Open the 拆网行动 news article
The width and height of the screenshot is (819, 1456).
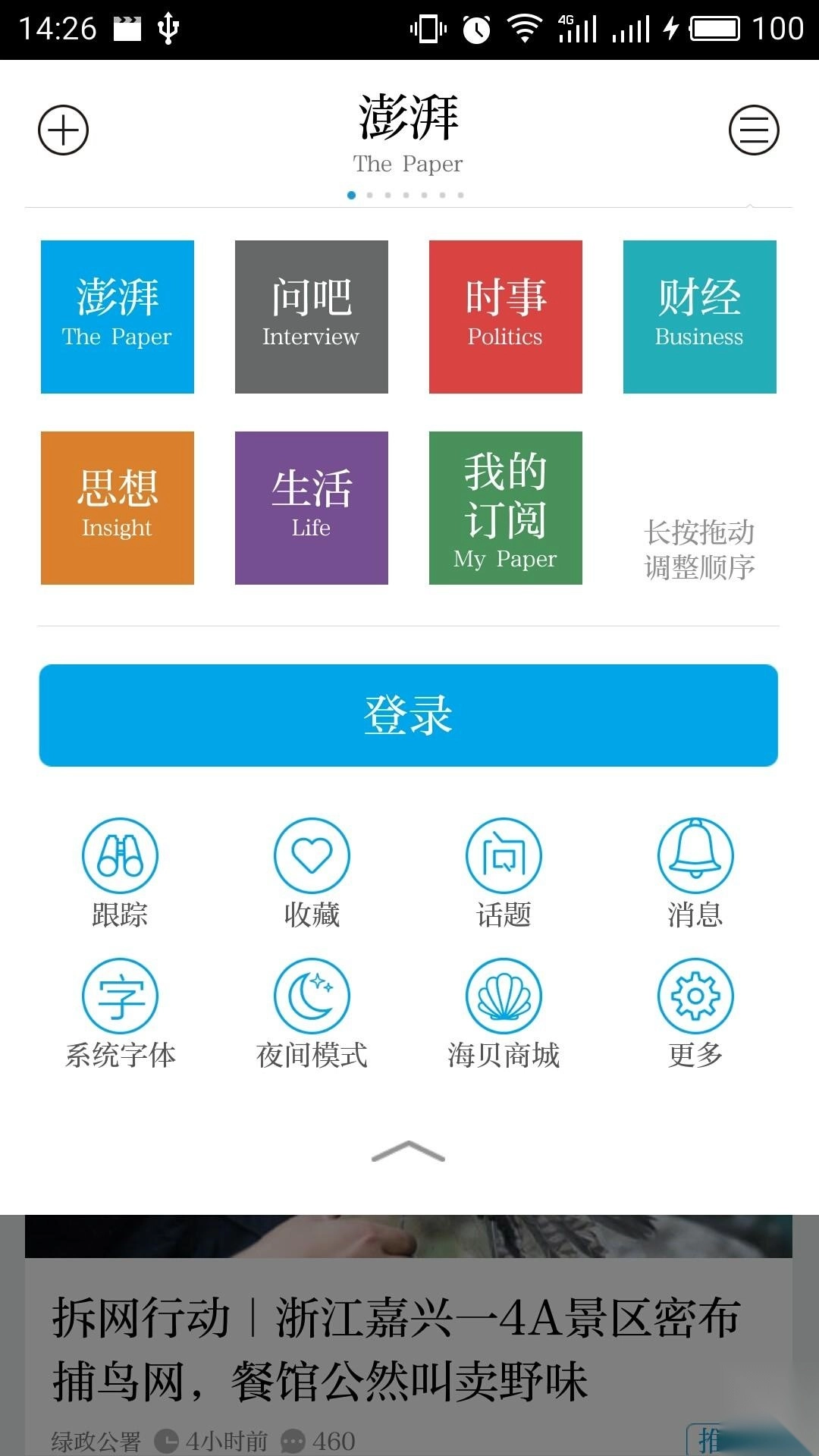pos(394,1348)
